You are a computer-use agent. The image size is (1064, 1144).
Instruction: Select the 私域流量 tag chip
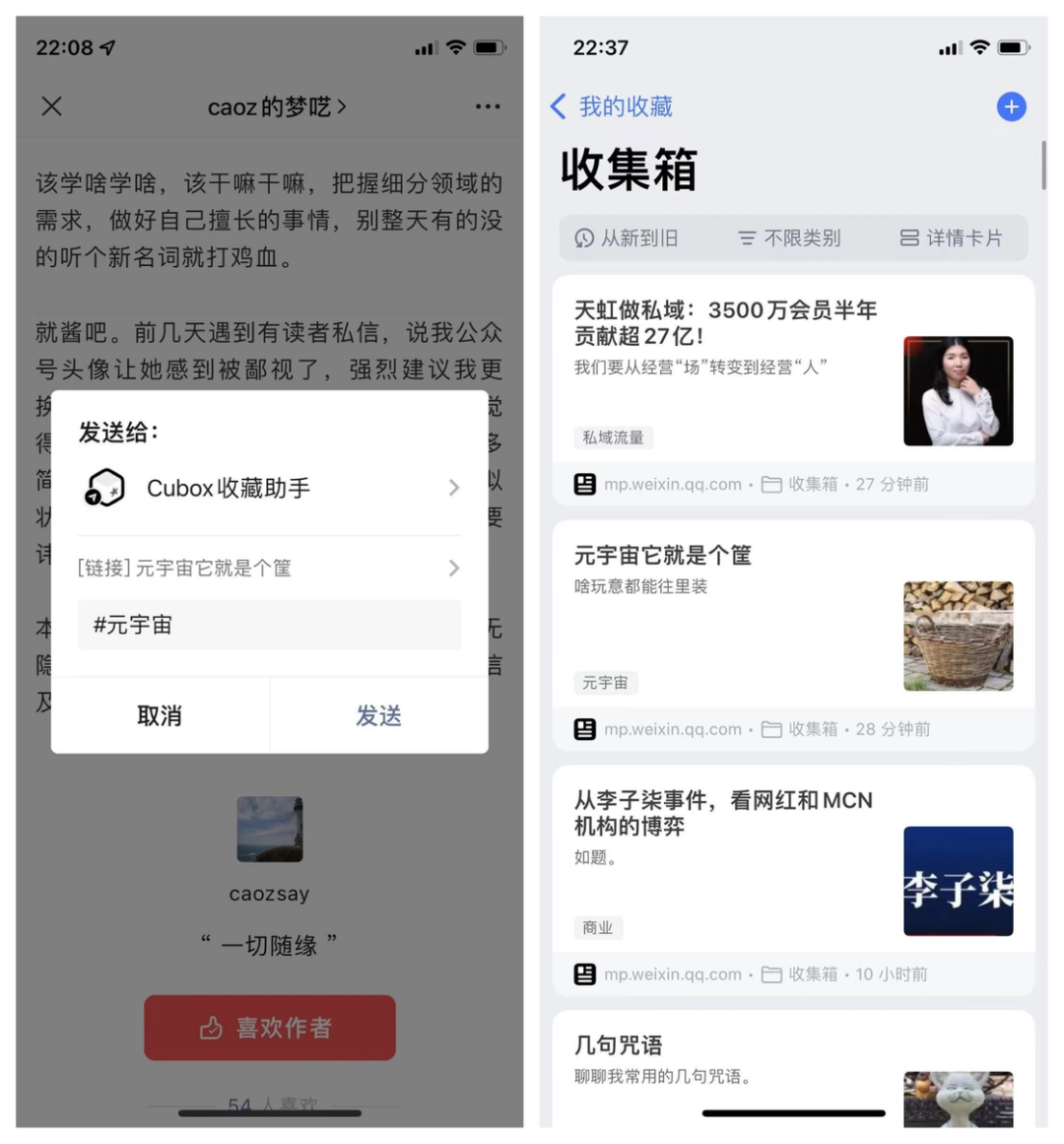(613, 437)
